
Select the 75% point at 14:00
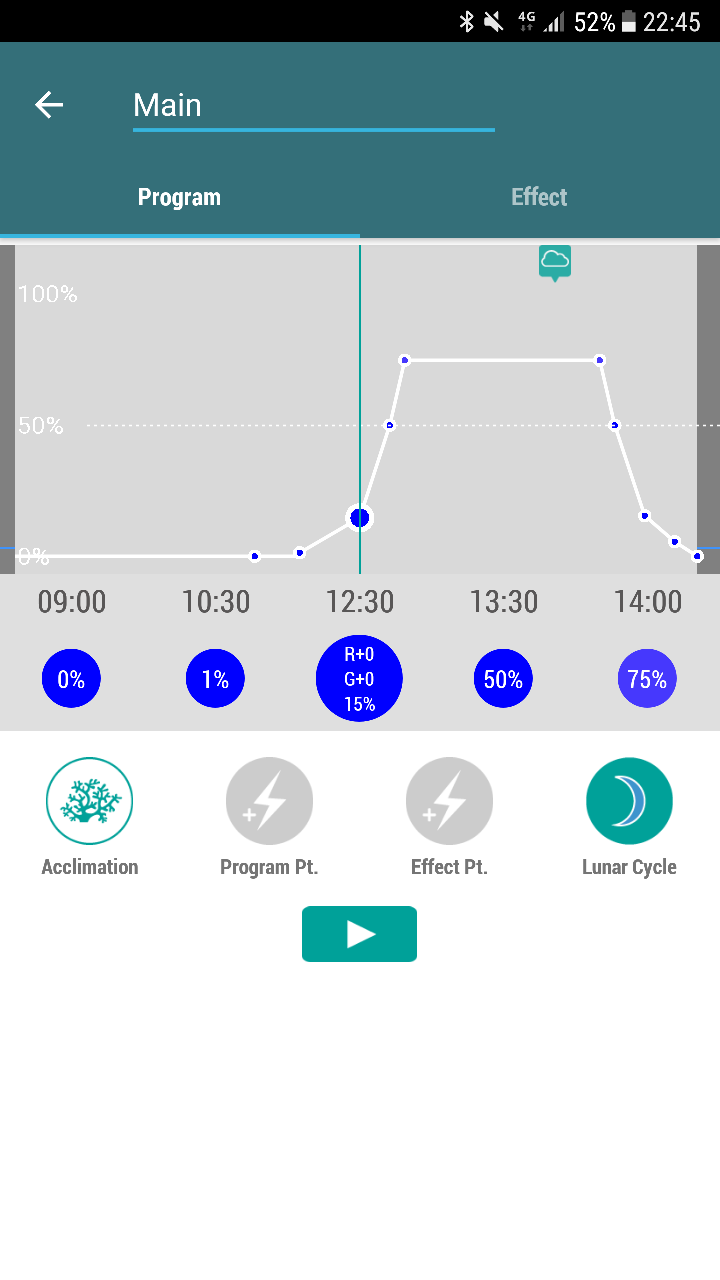coord(647,680)
